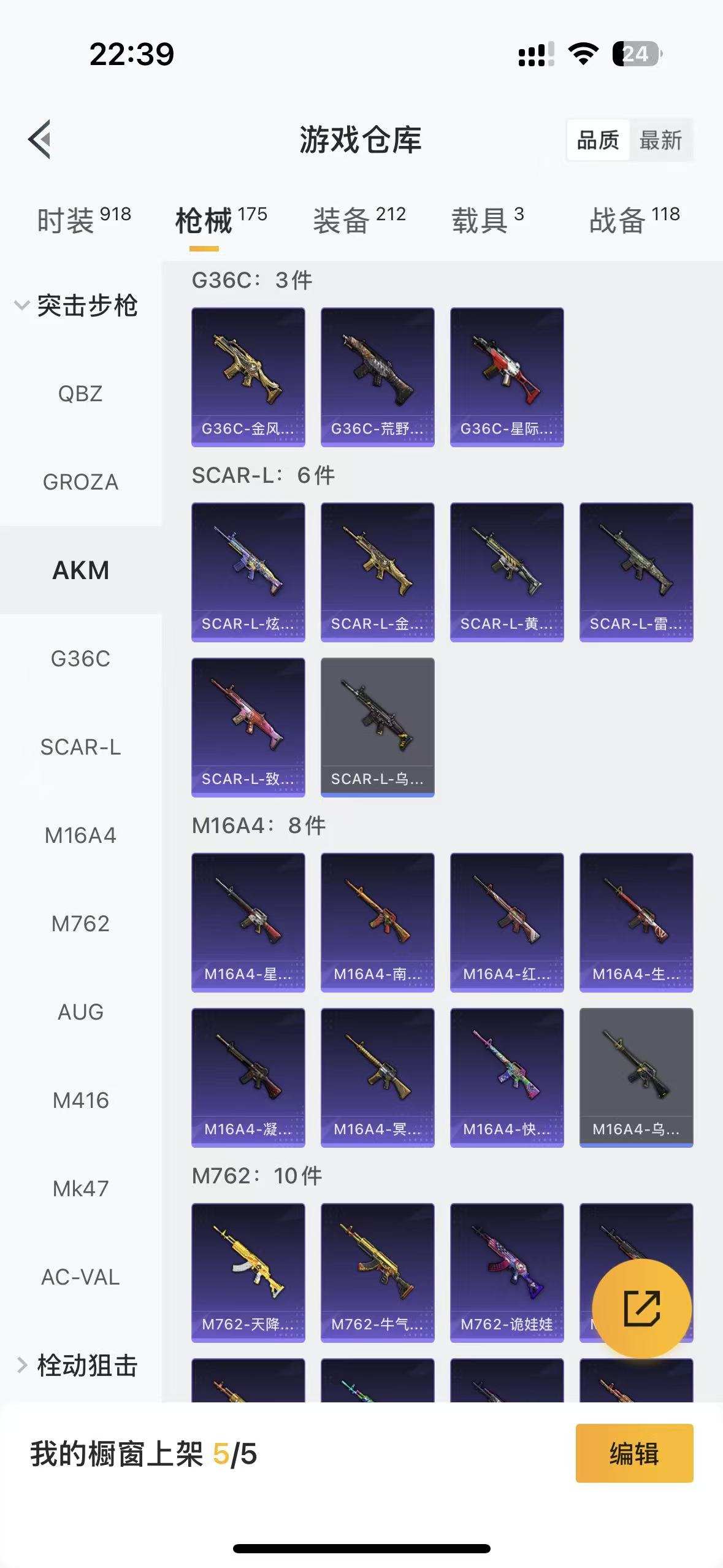Go back from the 游戏仓库 page
This screenshot has width=723, height=1568.
[40, 139]
